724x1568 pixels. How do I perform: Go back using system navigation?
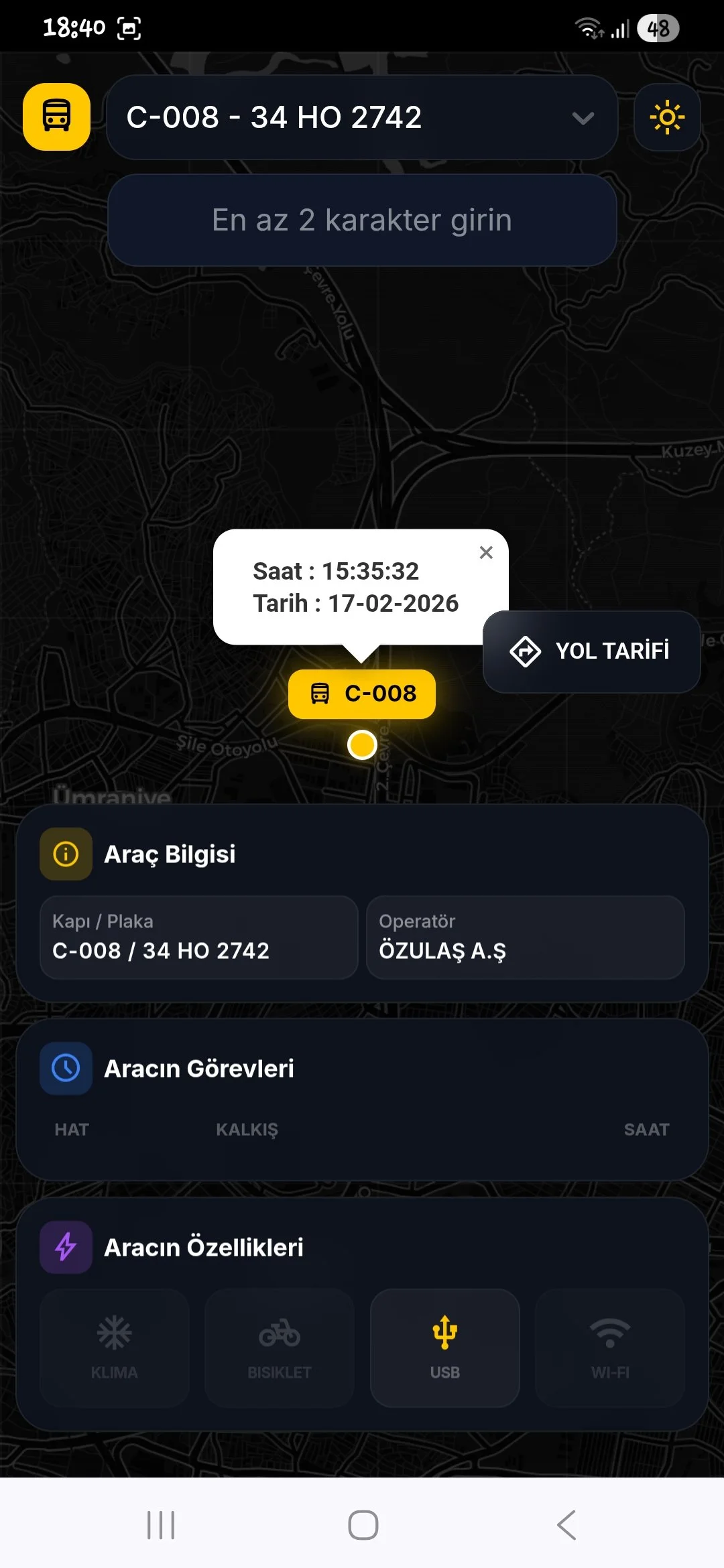pos(566,1525)
